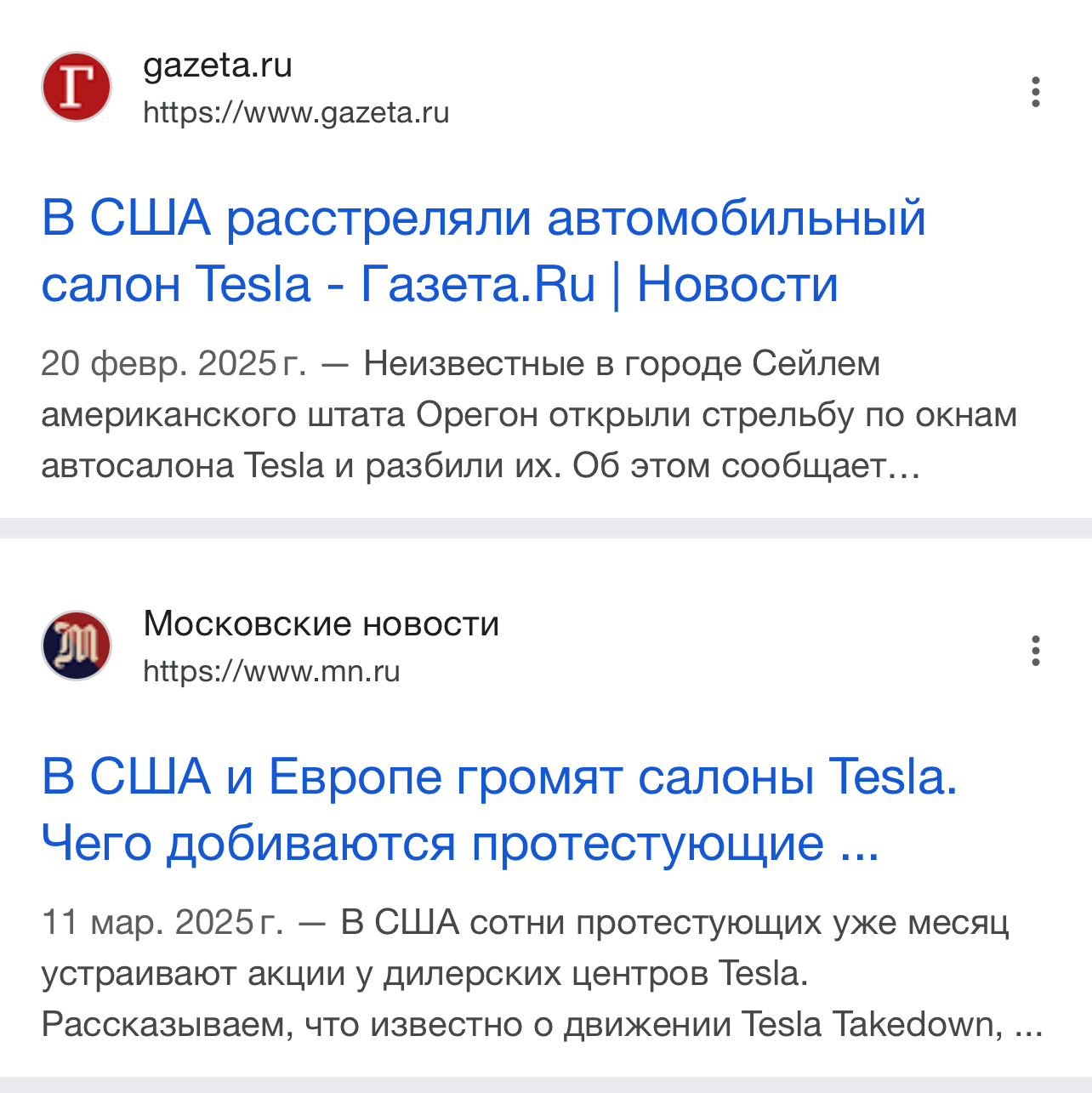Open overflow menu for Московские новости result
This screenshot has height=1093, width=1092.
click(1035, 651)
